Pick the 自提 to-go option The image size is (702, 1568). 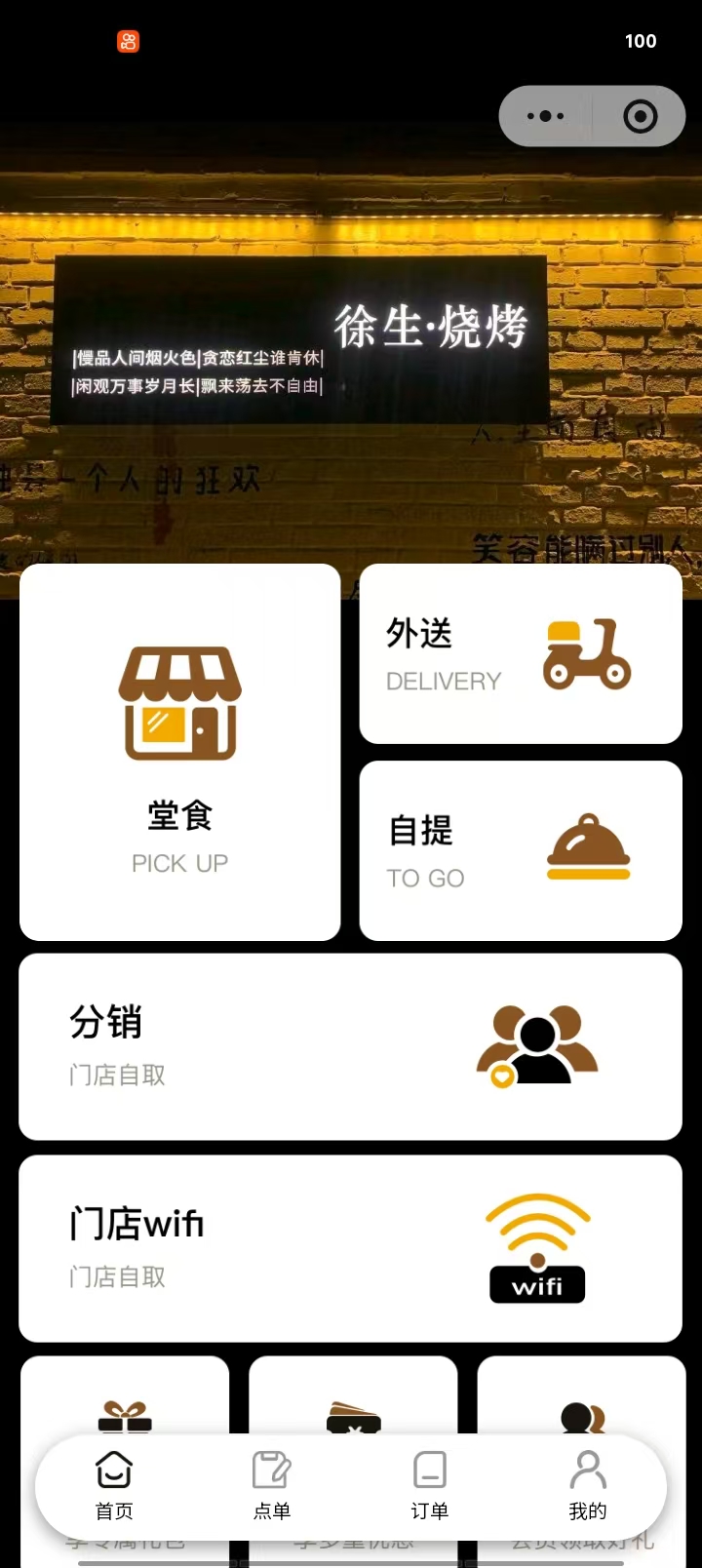tap(521, 850)
